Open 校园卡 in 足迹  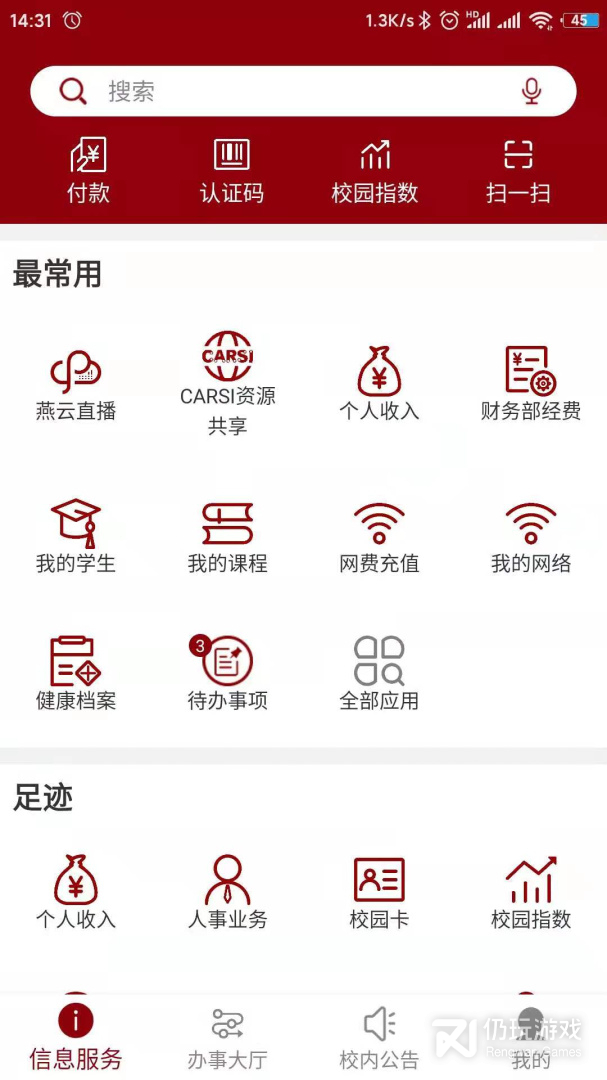click(379, 892)
